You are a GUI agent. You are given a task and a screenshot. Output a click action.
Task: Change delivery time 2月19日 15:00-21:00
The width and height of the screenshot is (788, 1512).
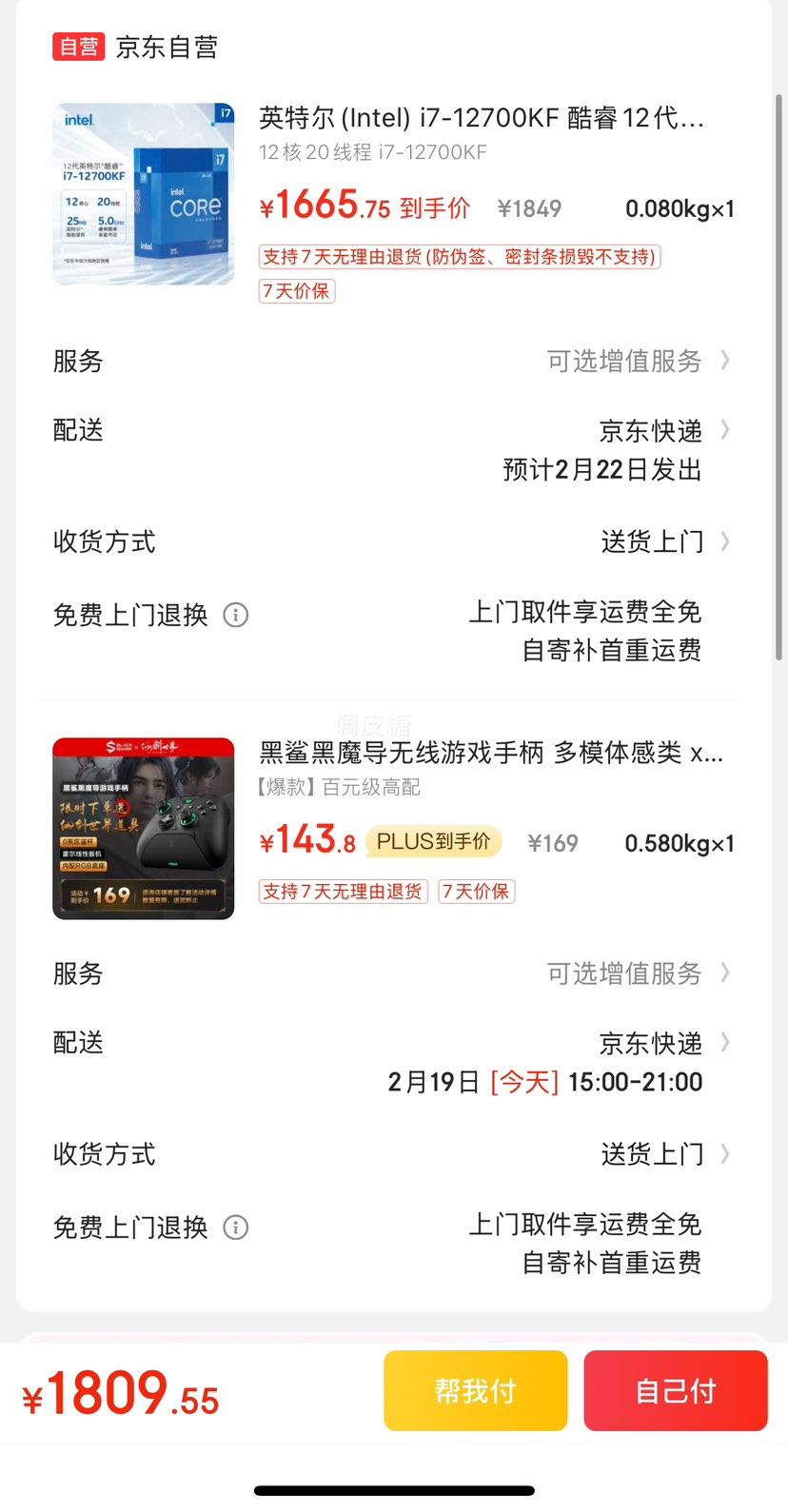pyautogui.click(x=393, y=1062)
